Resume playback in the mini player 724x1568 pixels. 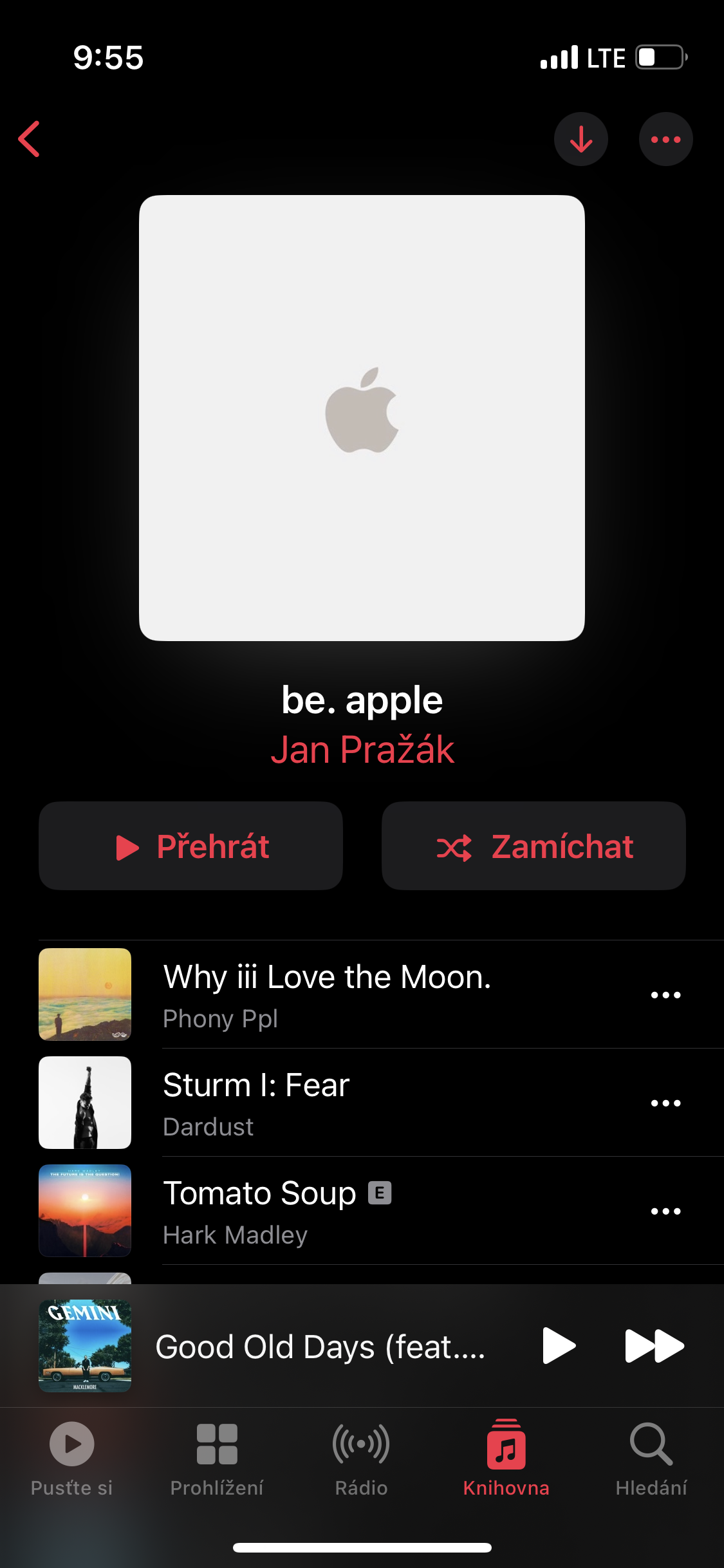[x=559, y=1345]
